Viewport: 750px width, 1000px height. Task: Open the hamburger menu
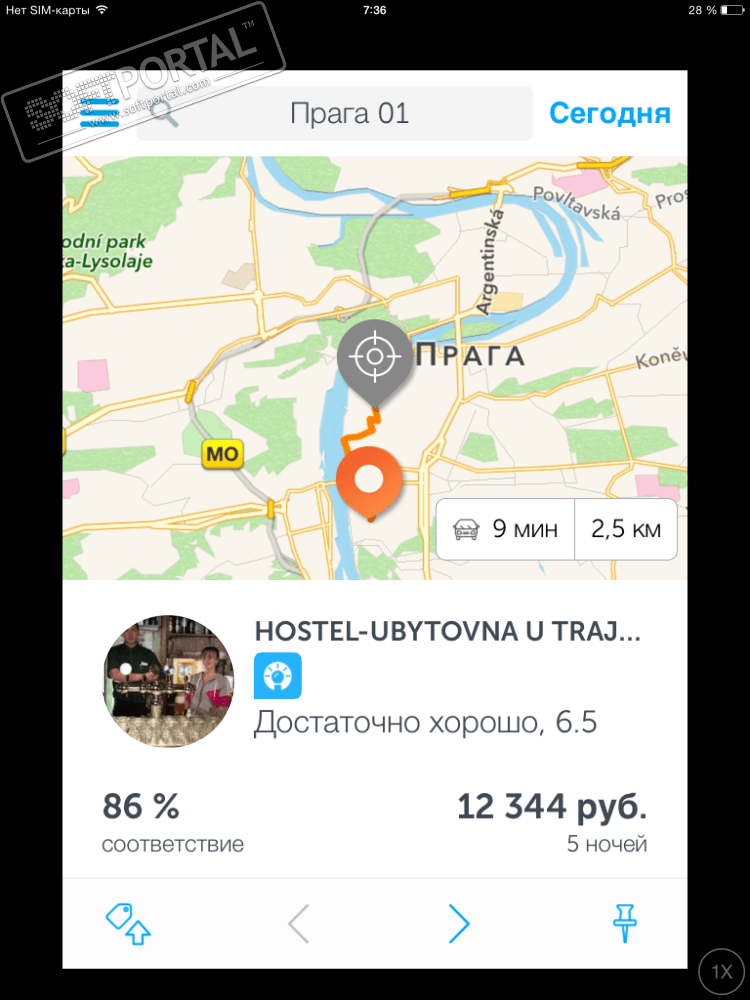coord(99,114)
